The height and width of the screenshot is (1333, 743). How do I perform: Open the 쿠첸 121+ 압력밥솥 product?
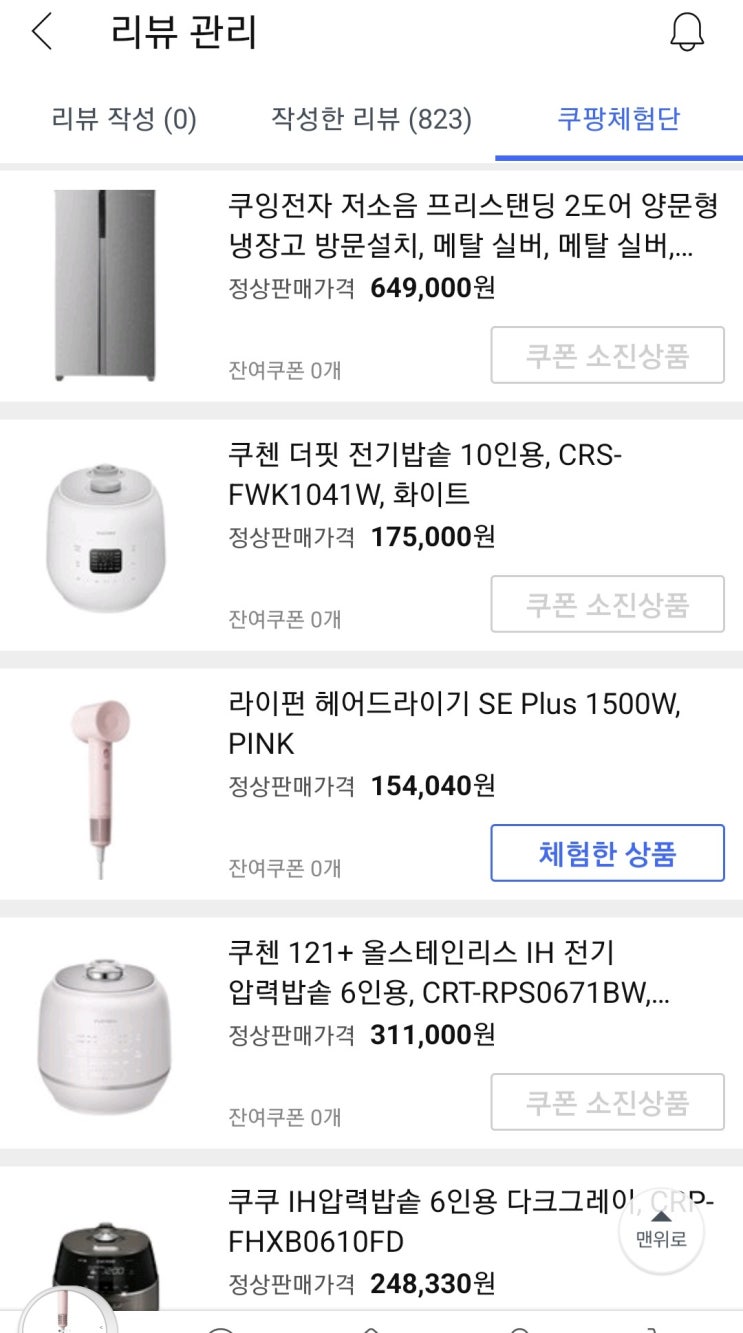click(x=448, y=972)
